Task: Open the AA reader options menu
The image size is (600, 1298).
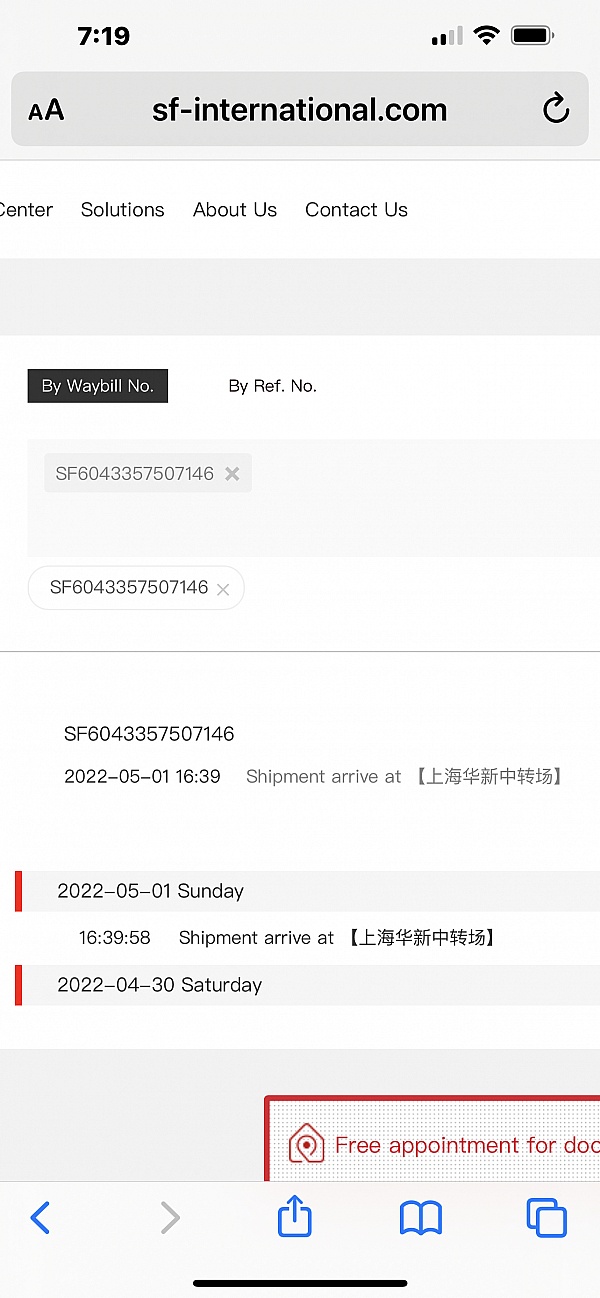Action: coord(46,110)
